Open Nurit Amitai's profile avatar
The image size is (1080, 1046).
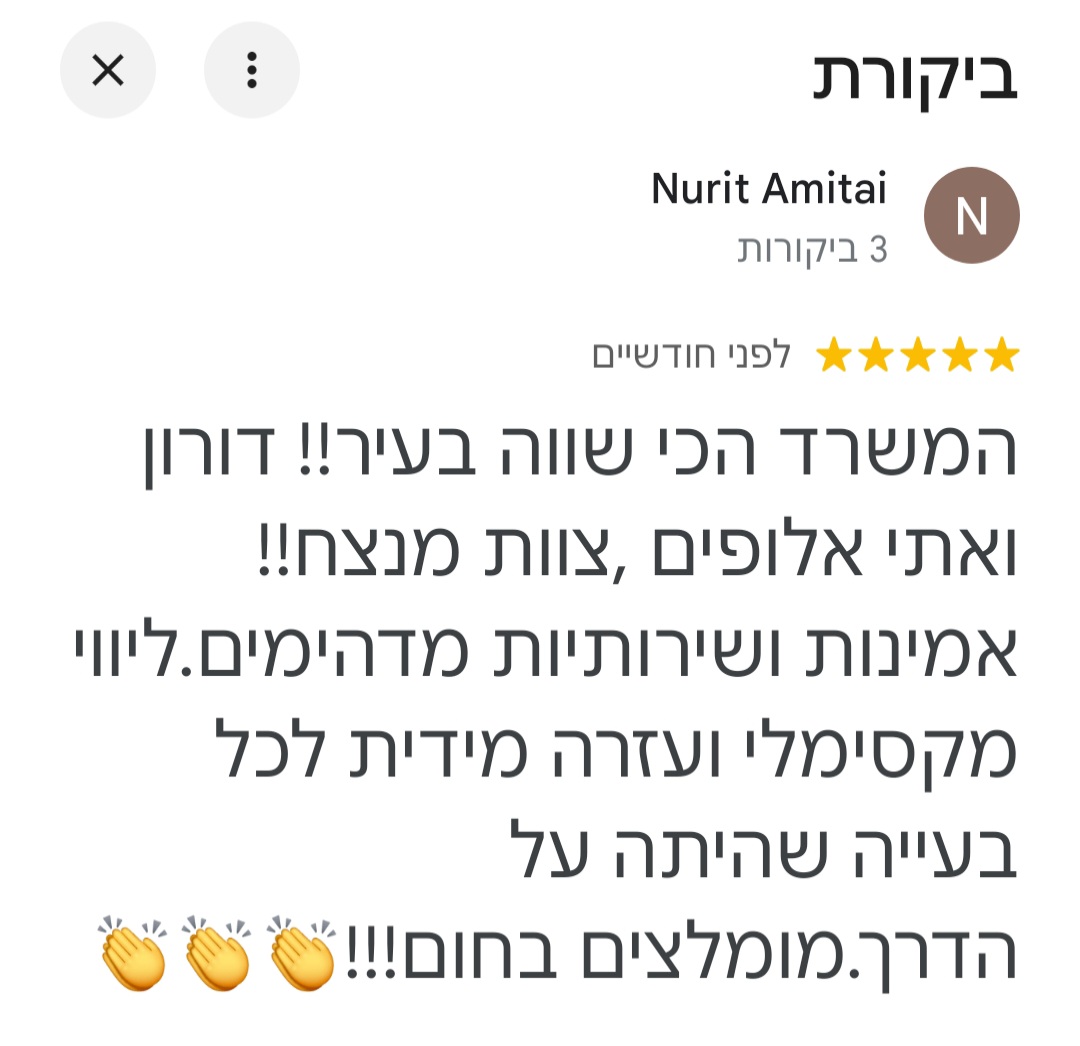970,216
